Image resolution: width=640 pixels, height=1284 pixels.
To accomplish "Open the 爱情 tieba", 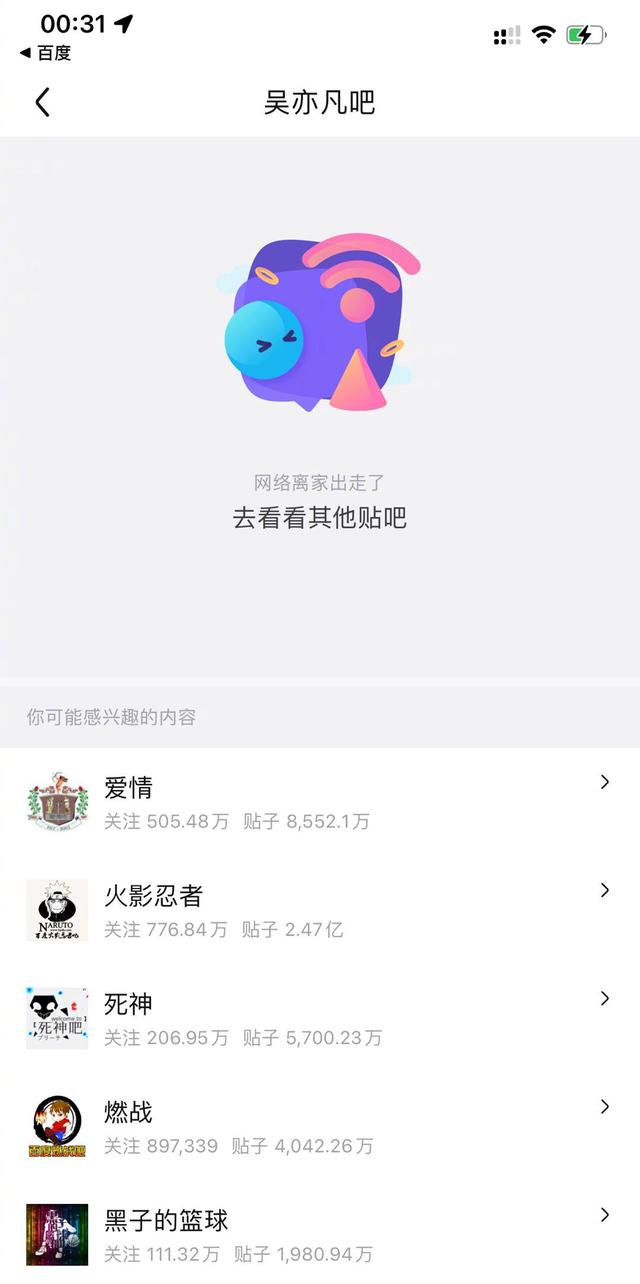I will 320,802.
